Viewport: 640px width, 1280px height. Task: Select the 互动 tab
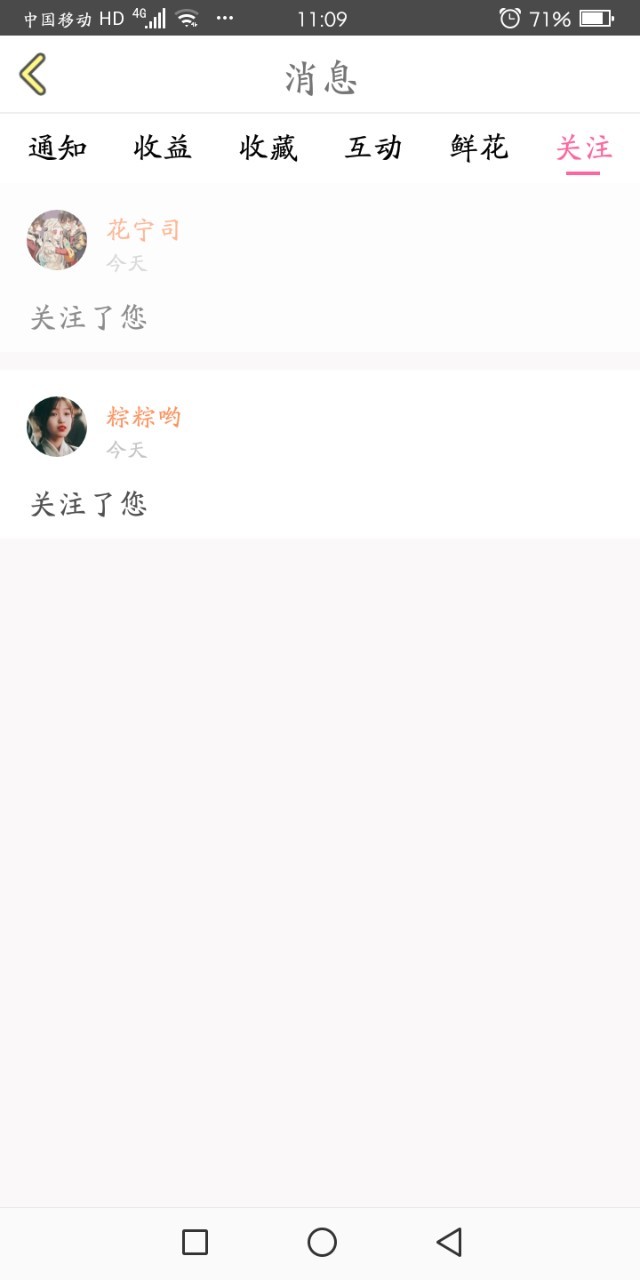point(373,148)
